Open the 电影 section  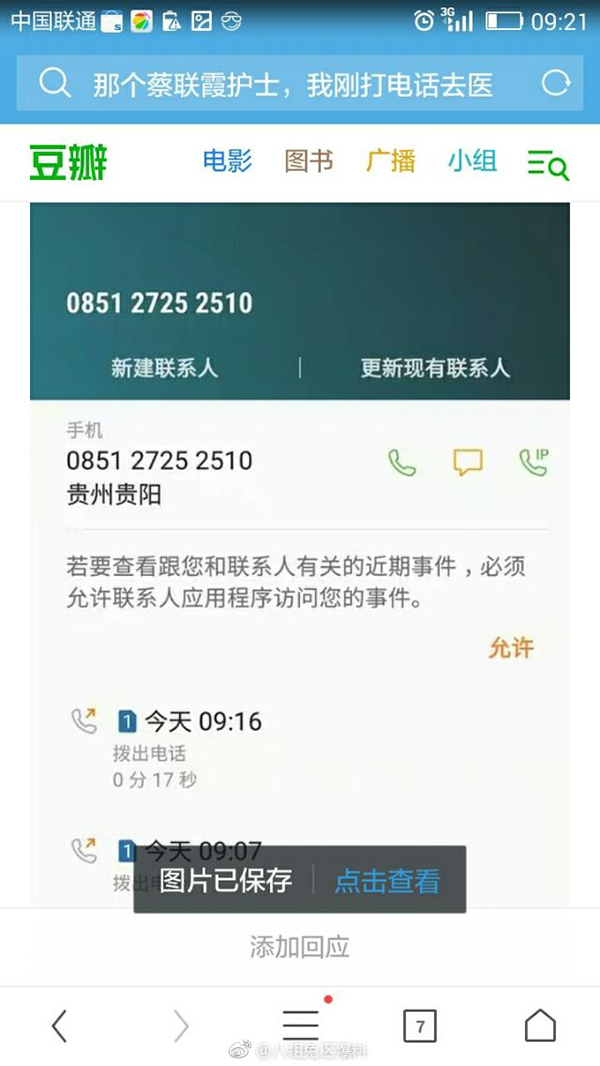(227, 161)
